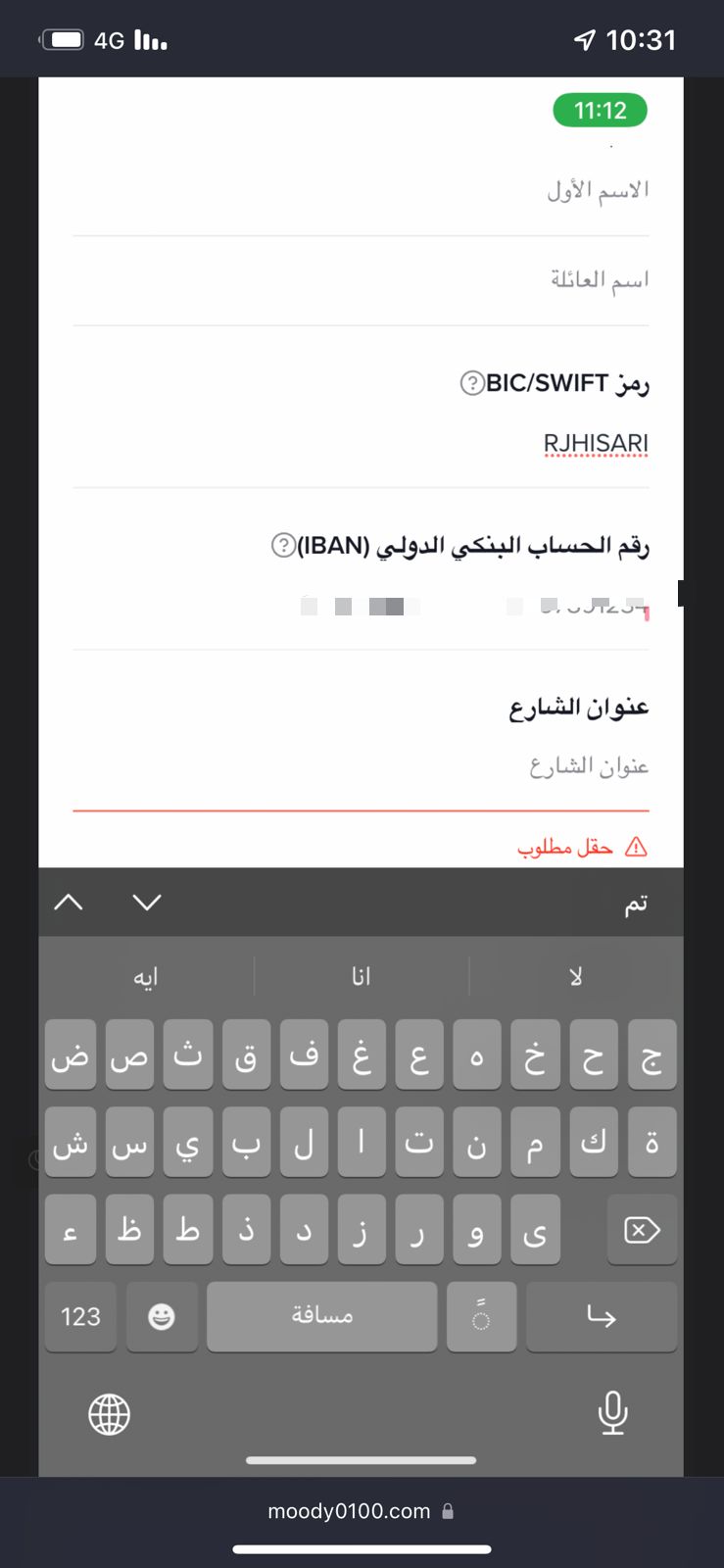
Task: Select the keyboard suggestion لا
Action: pyautogui.click(x=576, y=977)
